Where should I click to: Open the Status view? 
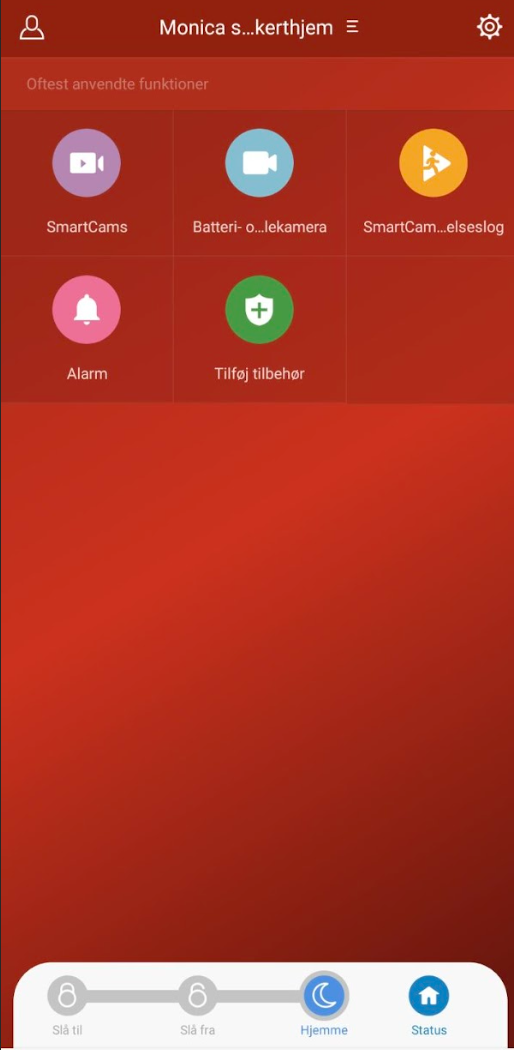[428, 1004]
